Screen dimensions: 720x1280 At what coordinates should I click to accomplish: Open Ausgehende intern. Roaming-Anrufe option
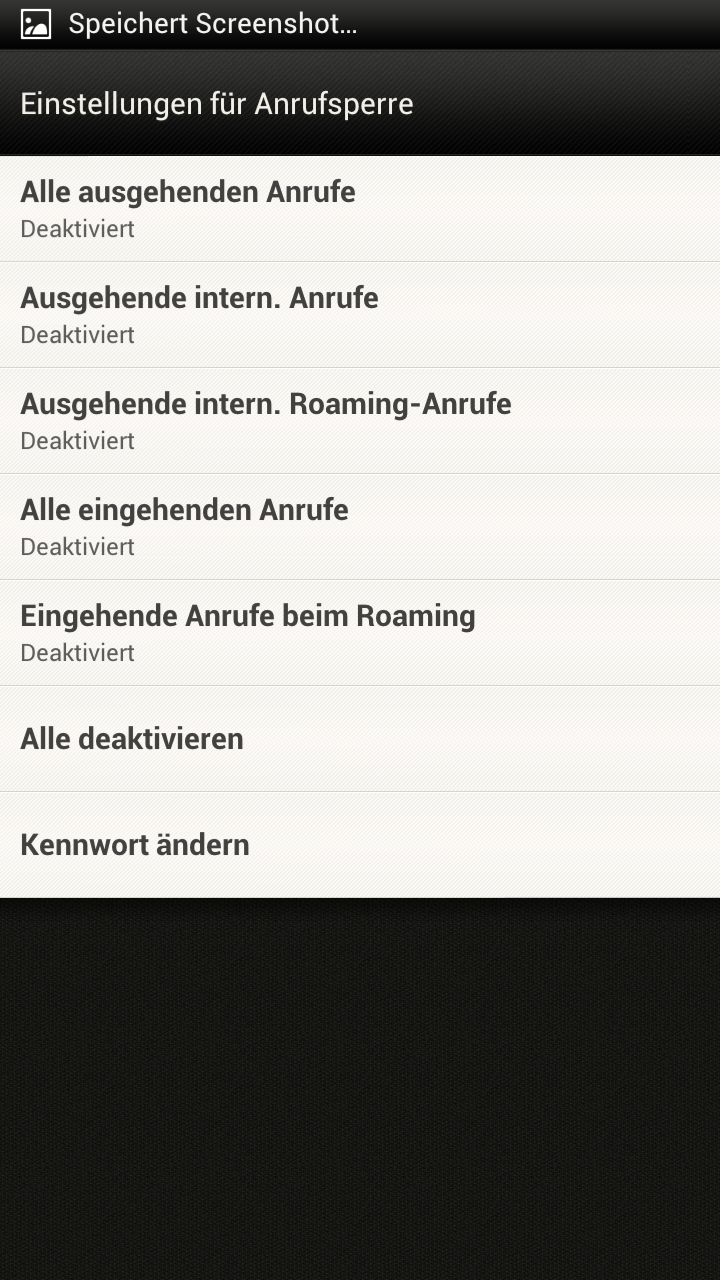click(360, 421)
